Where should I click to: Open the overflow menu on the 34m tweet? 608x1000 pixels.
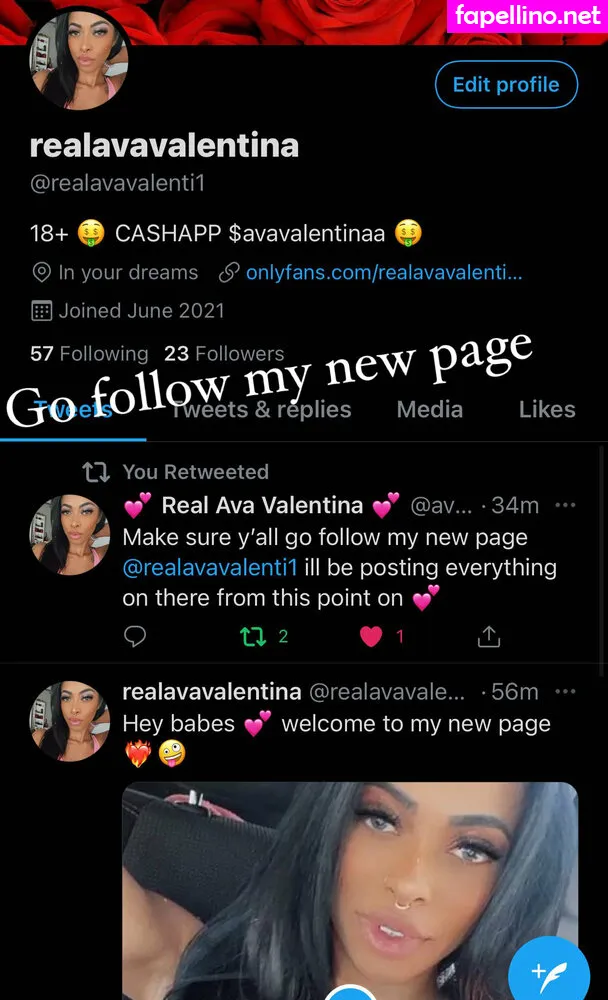(x=565, y=506)
